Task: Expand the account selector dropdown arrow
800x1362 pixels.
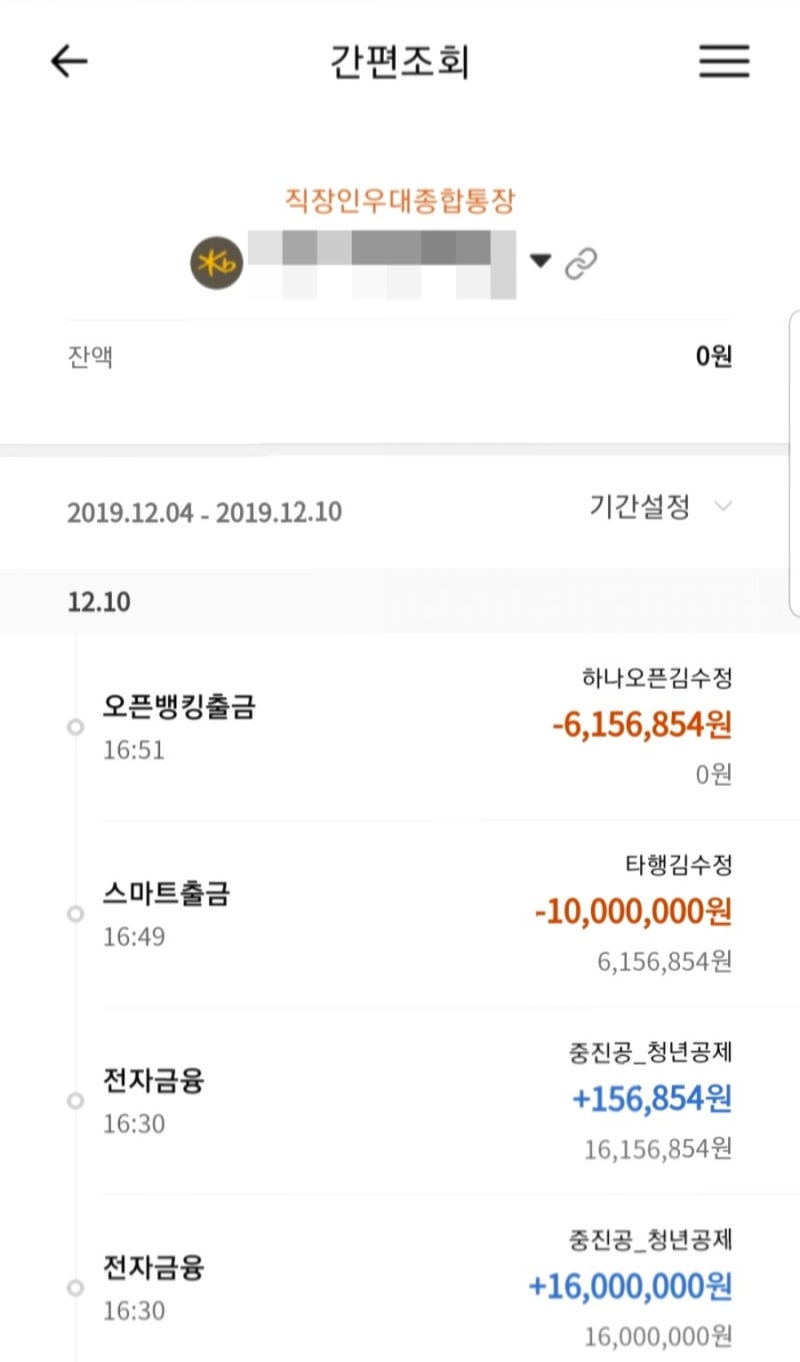Action: (x=540, y=262)
